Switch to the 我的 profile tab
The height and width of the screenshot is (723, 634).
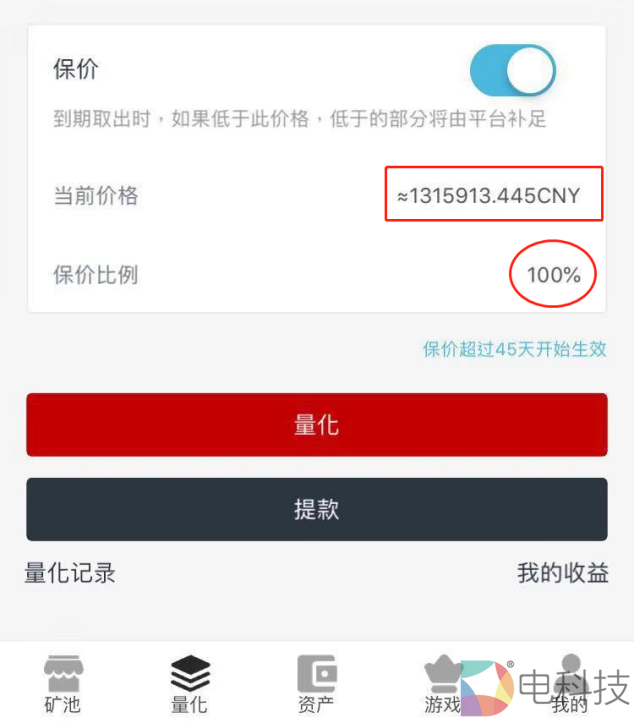(570, 685)
